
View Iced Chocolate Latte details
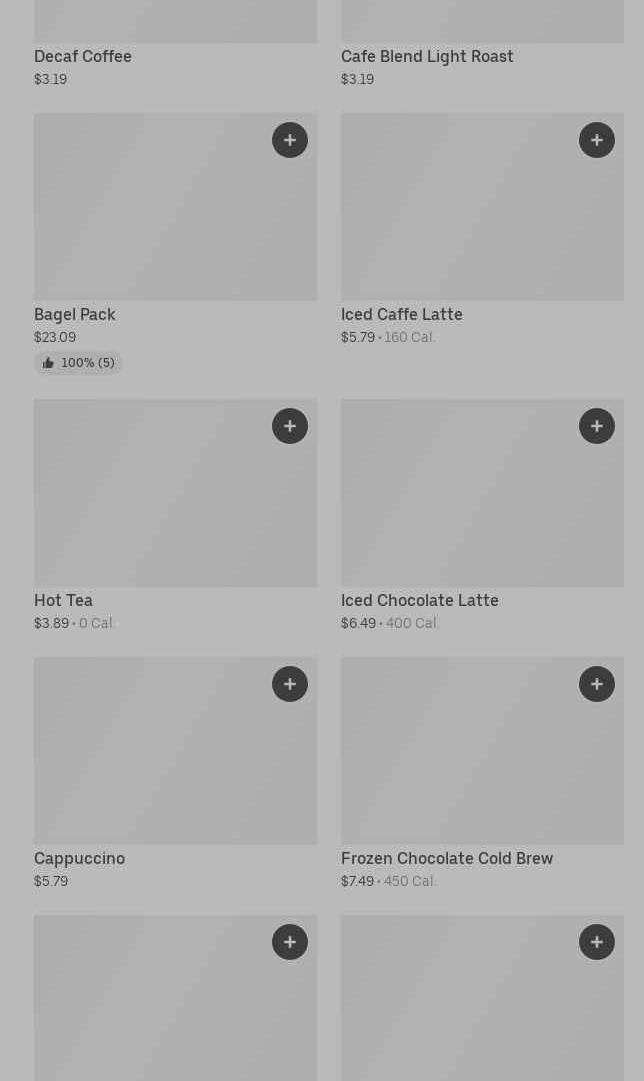pyautogui.click(x=420, y=601)
